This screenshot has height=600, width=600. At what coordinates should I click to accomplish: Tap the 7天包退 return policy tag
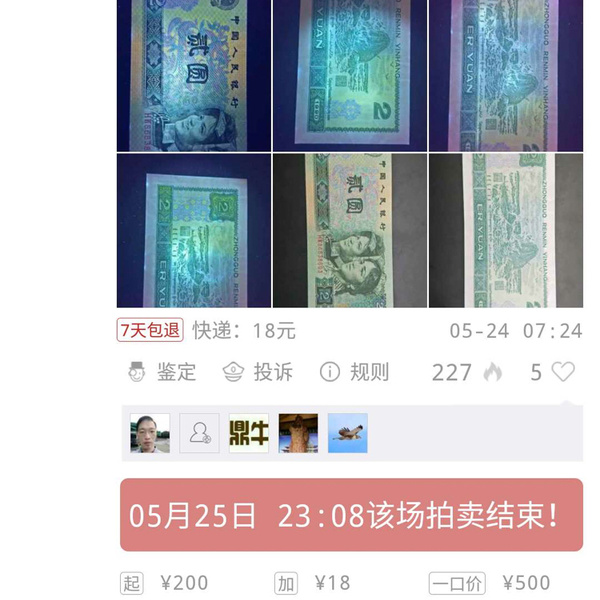pyautogui.click(x=150, y=330)
